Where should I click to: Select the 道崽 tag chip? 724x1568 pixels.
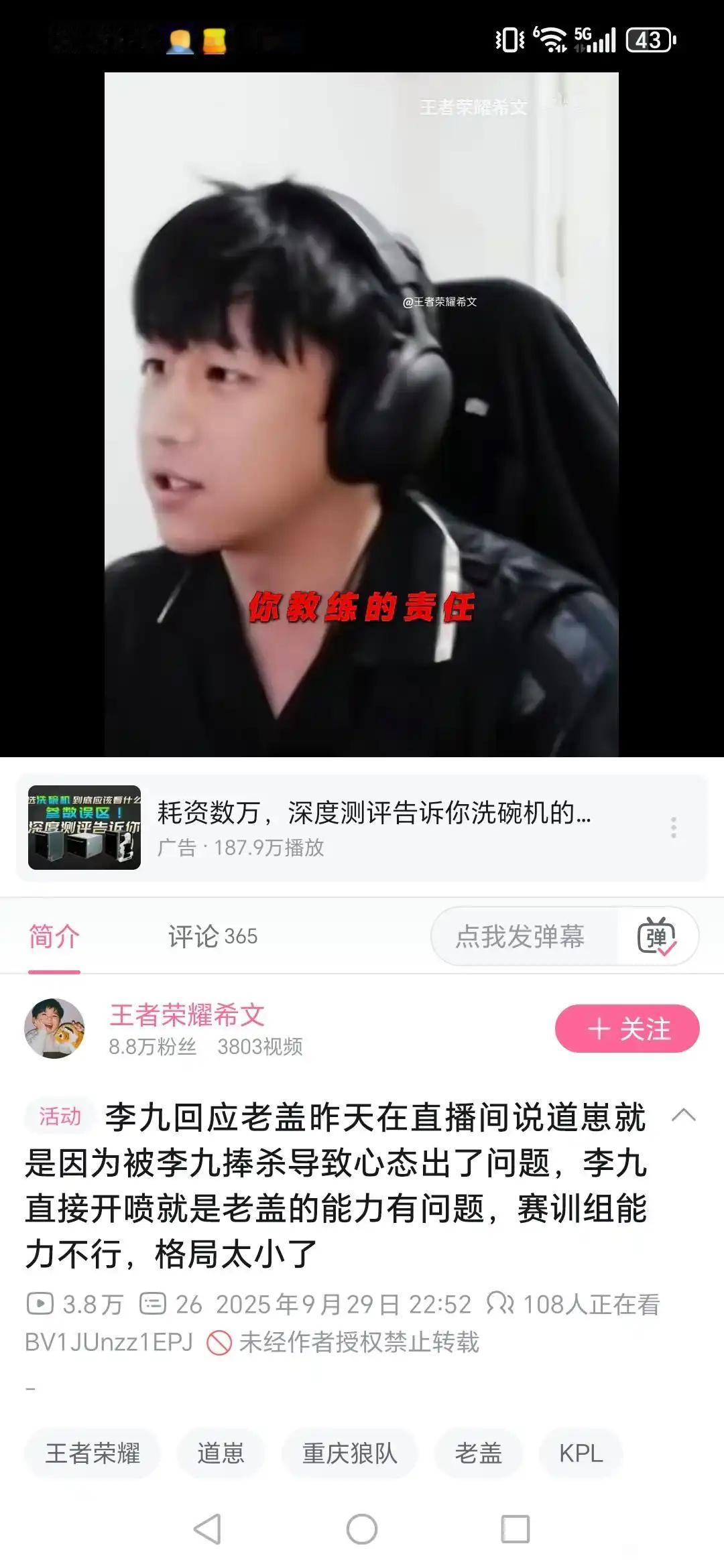tap(221, 1453)
